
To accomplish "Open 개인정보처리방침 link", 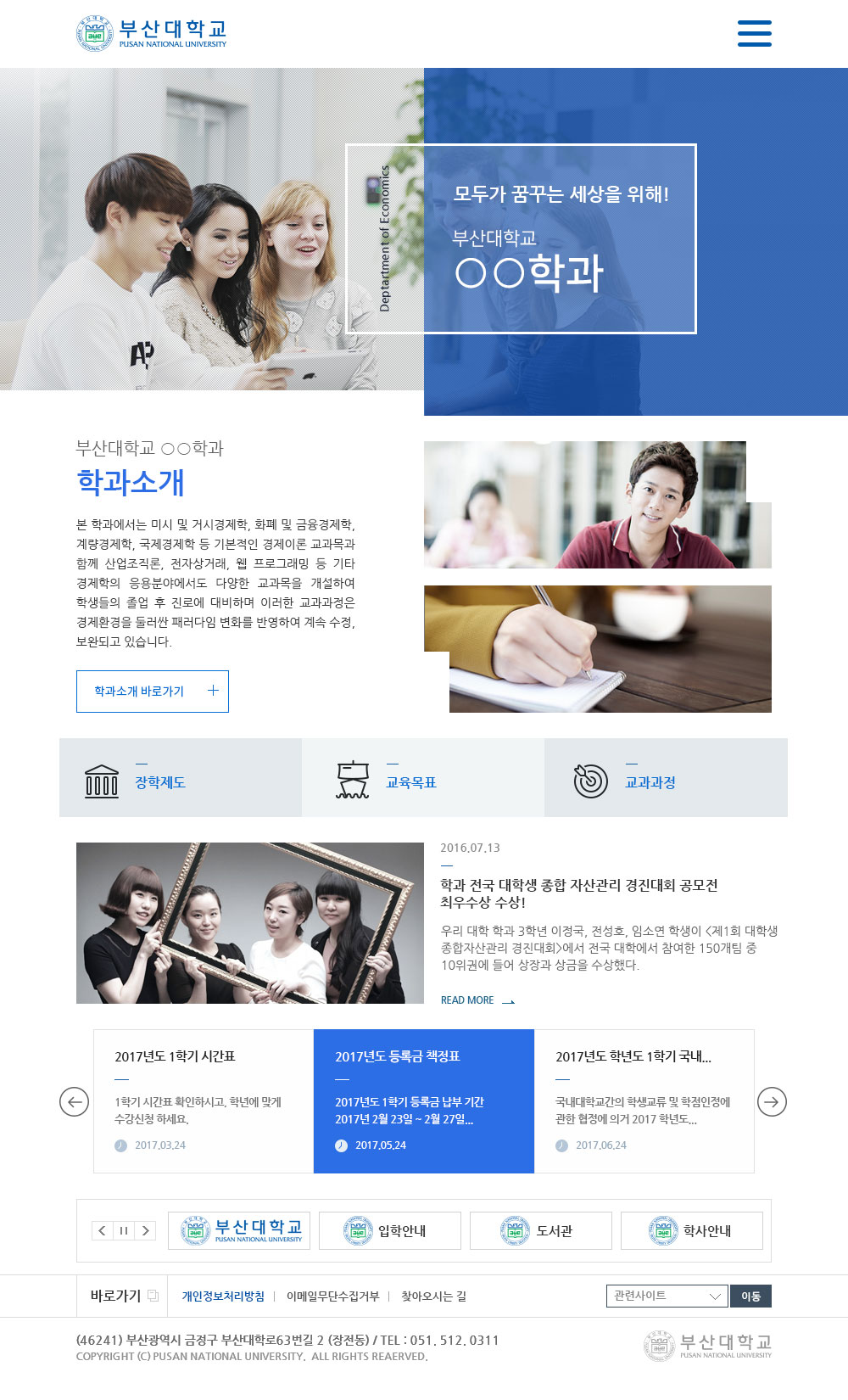I will (x=223, y=1296).
